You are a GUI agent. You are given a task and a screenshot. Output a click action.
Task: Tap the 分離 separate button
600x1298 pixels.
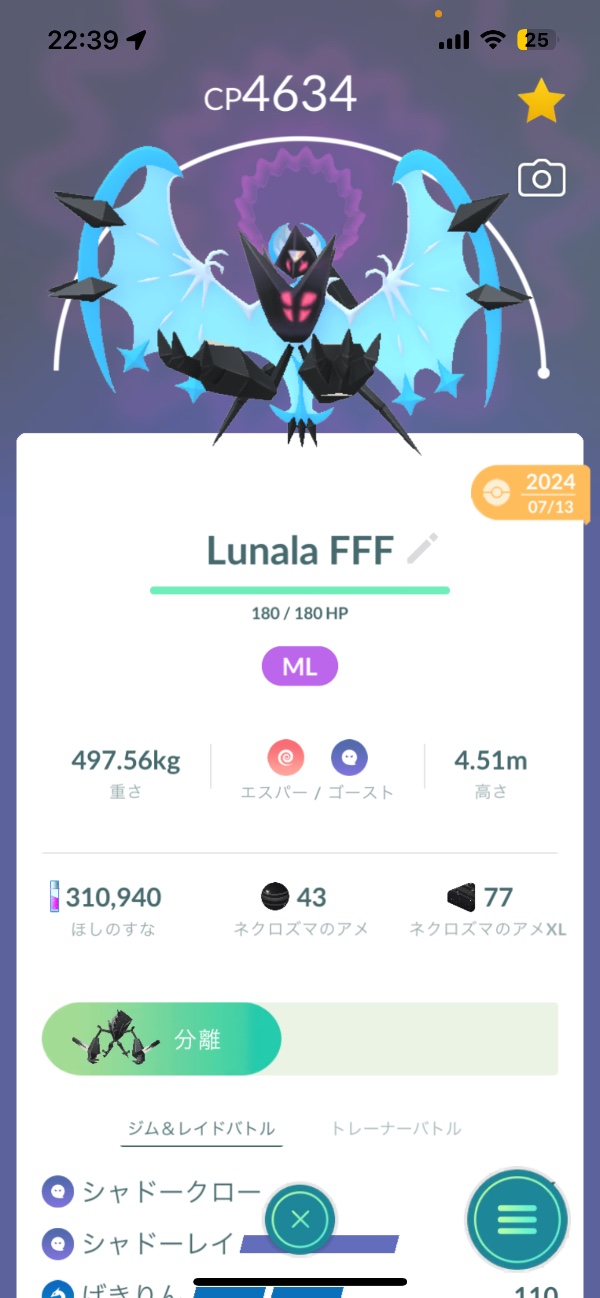[162, 1039]
